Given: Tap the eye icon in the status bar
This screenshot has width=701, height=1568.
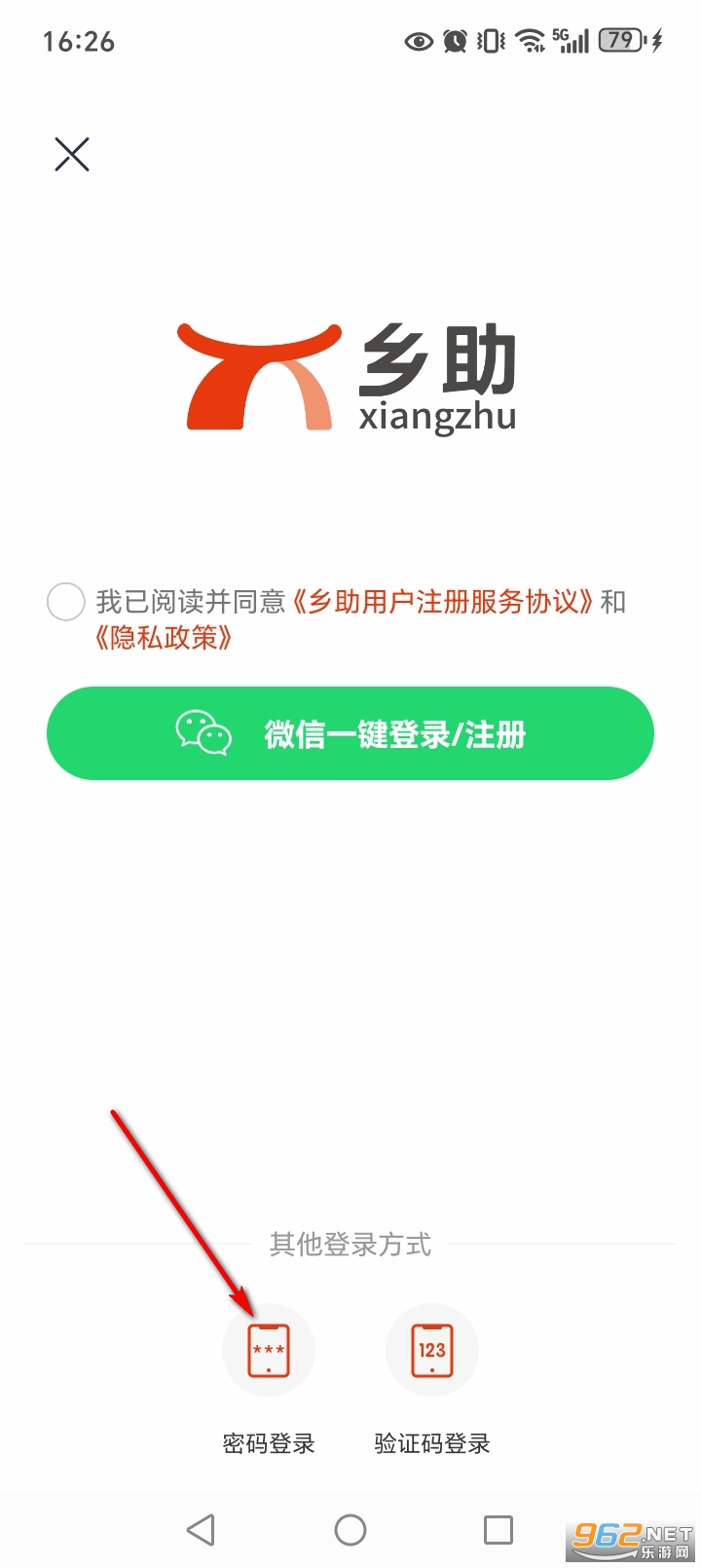Looking at the screenshot, I should coord(418,41).
